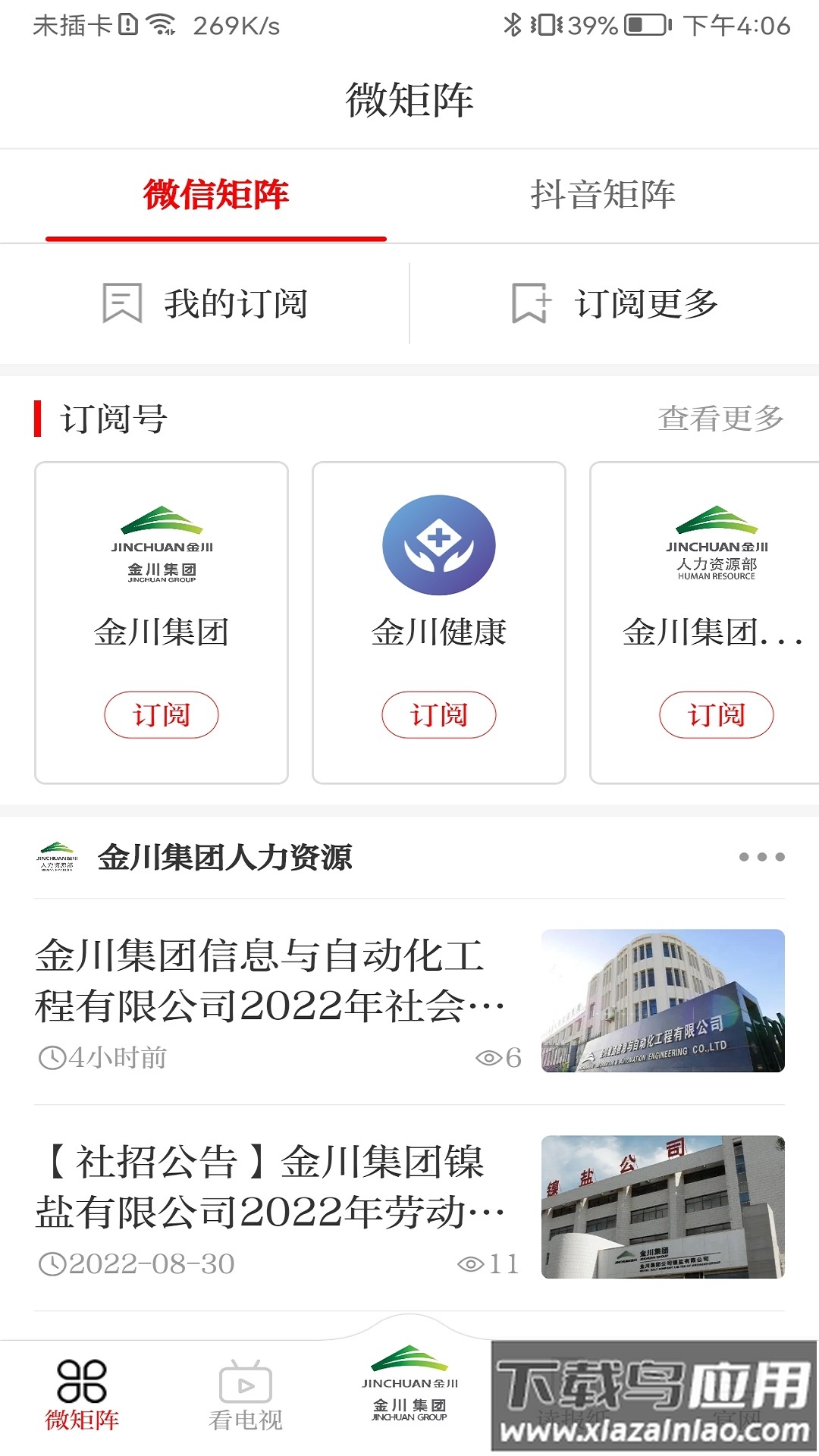Open the WiFi status indicator
Image resolution: width=819 pixels, height=1456 pixels.
click(x=160, y=23)
